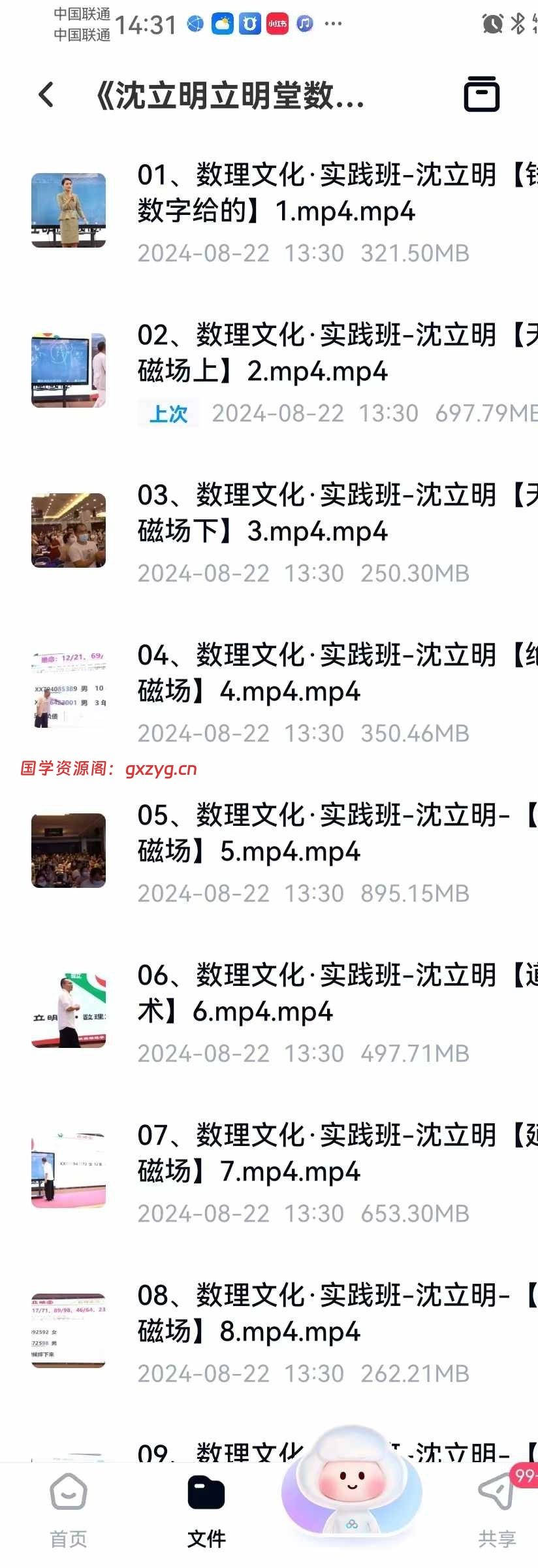538x1568 pixels.
Task: Go back from the folder
Action: click(x=46, y=95)
